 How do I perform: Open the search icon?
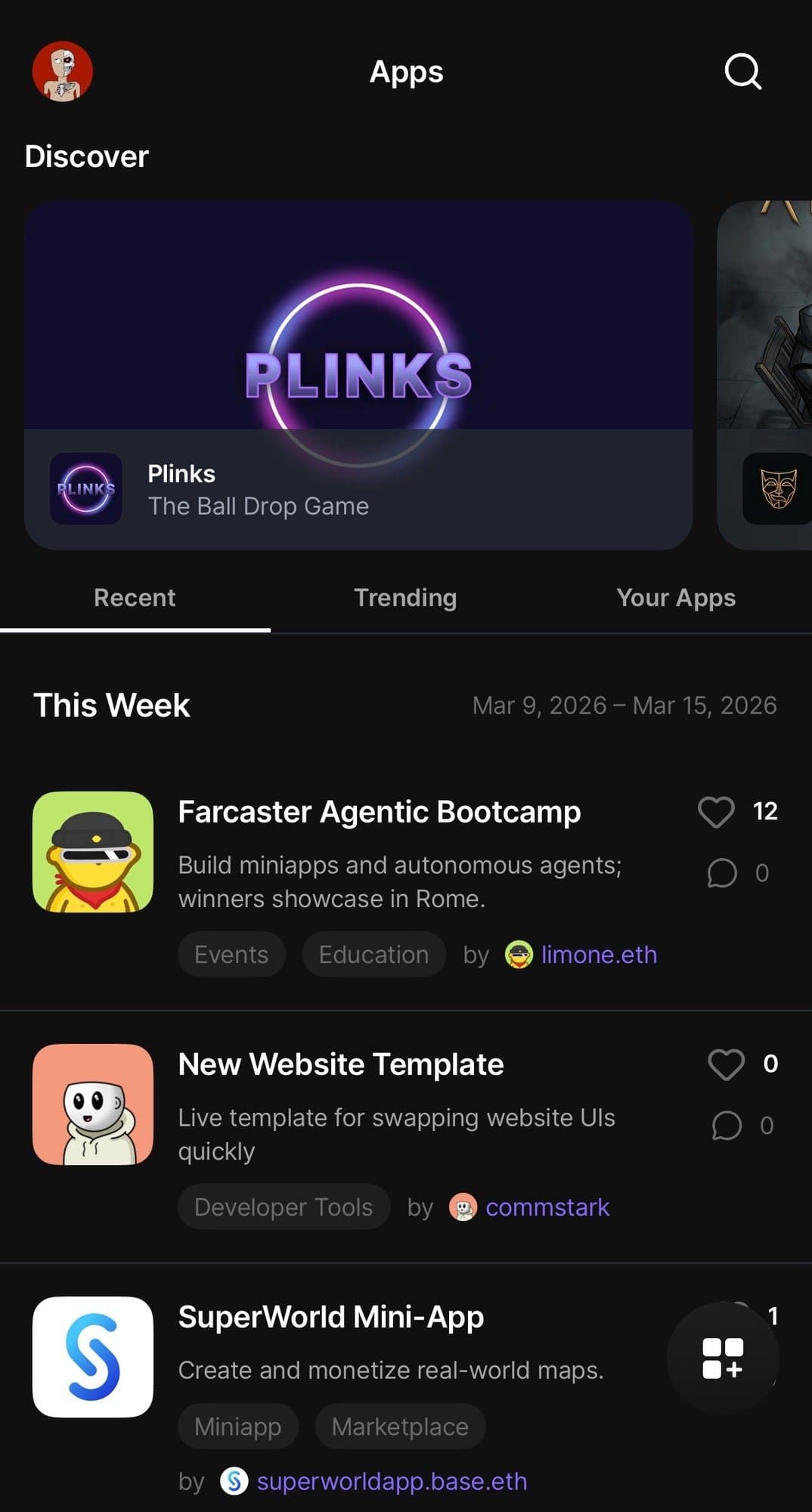point(742,72)
